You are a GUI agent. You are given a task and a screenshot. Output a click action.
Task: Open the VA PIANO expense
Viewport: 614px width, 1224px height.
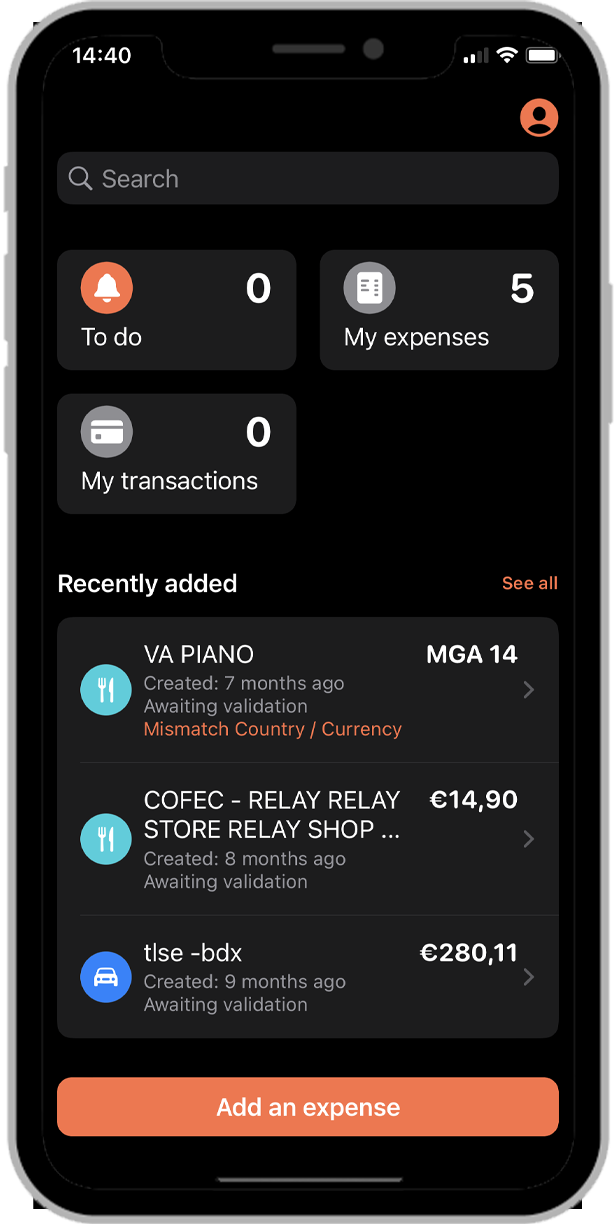[307, 690]
